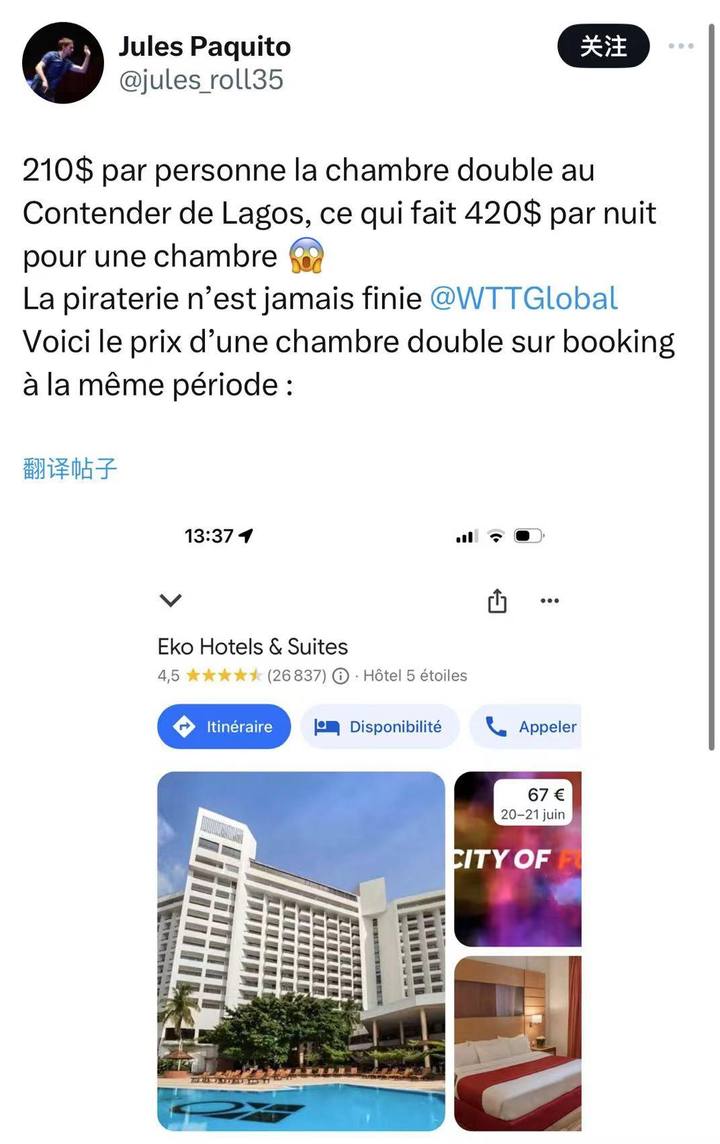Viewport: 720px width, 1144px height.
Task: Open the post's overflow menu
Action: click(x=681, y=46)
